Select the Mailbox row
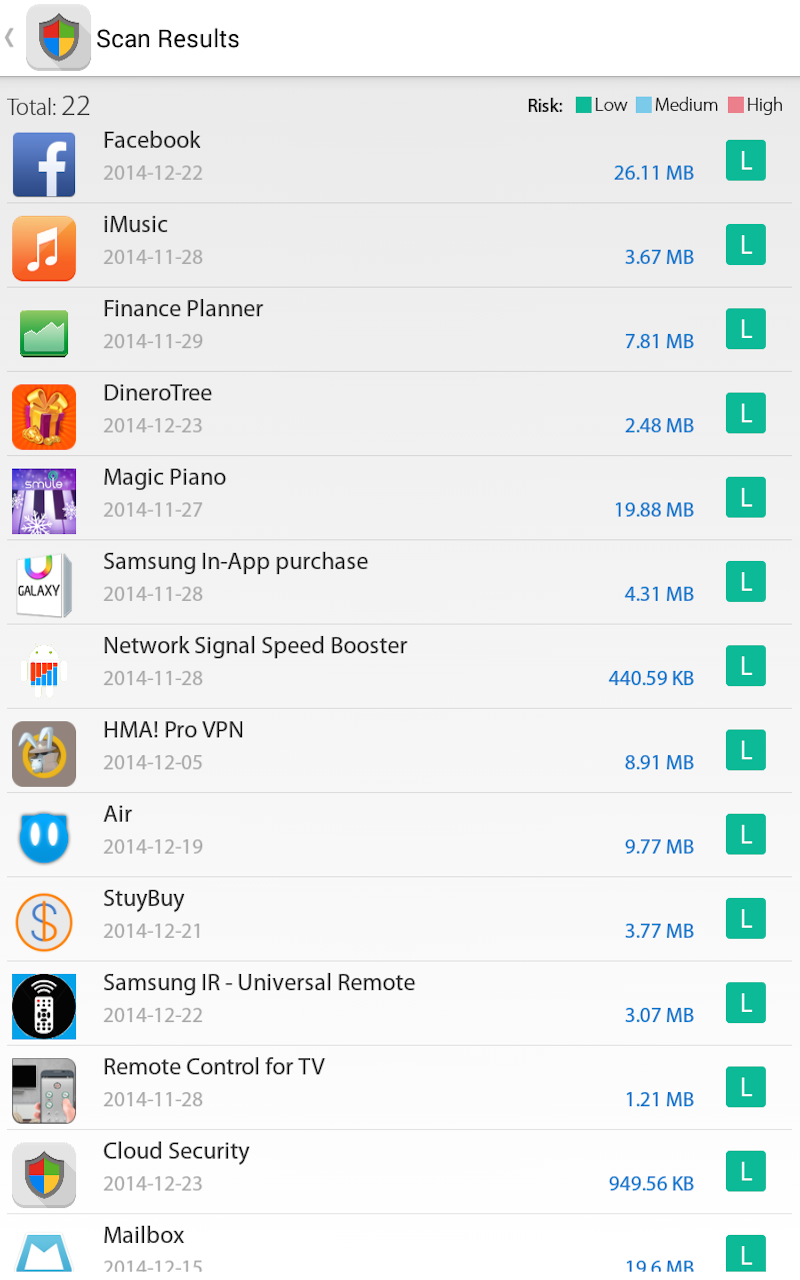The image size is (800, 1280). (400, 1247)
